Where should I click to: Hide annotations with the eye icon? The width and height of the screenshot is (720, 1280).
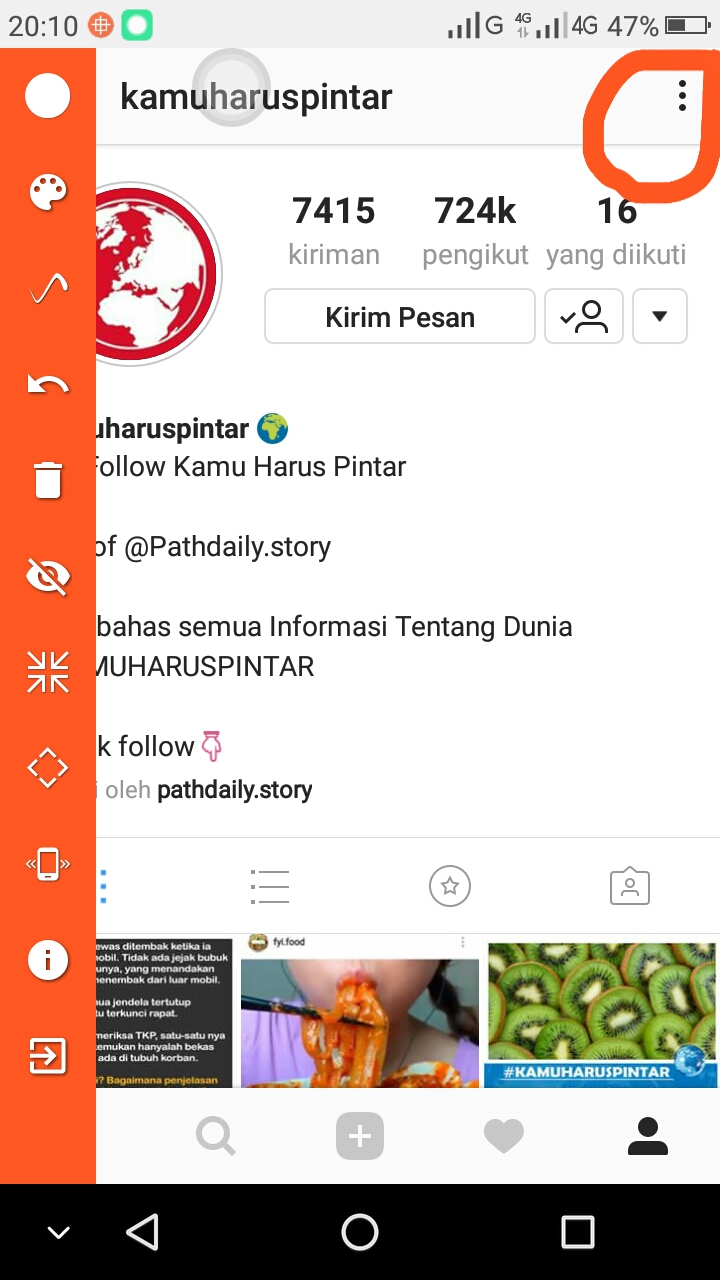(x=48, y=576)
